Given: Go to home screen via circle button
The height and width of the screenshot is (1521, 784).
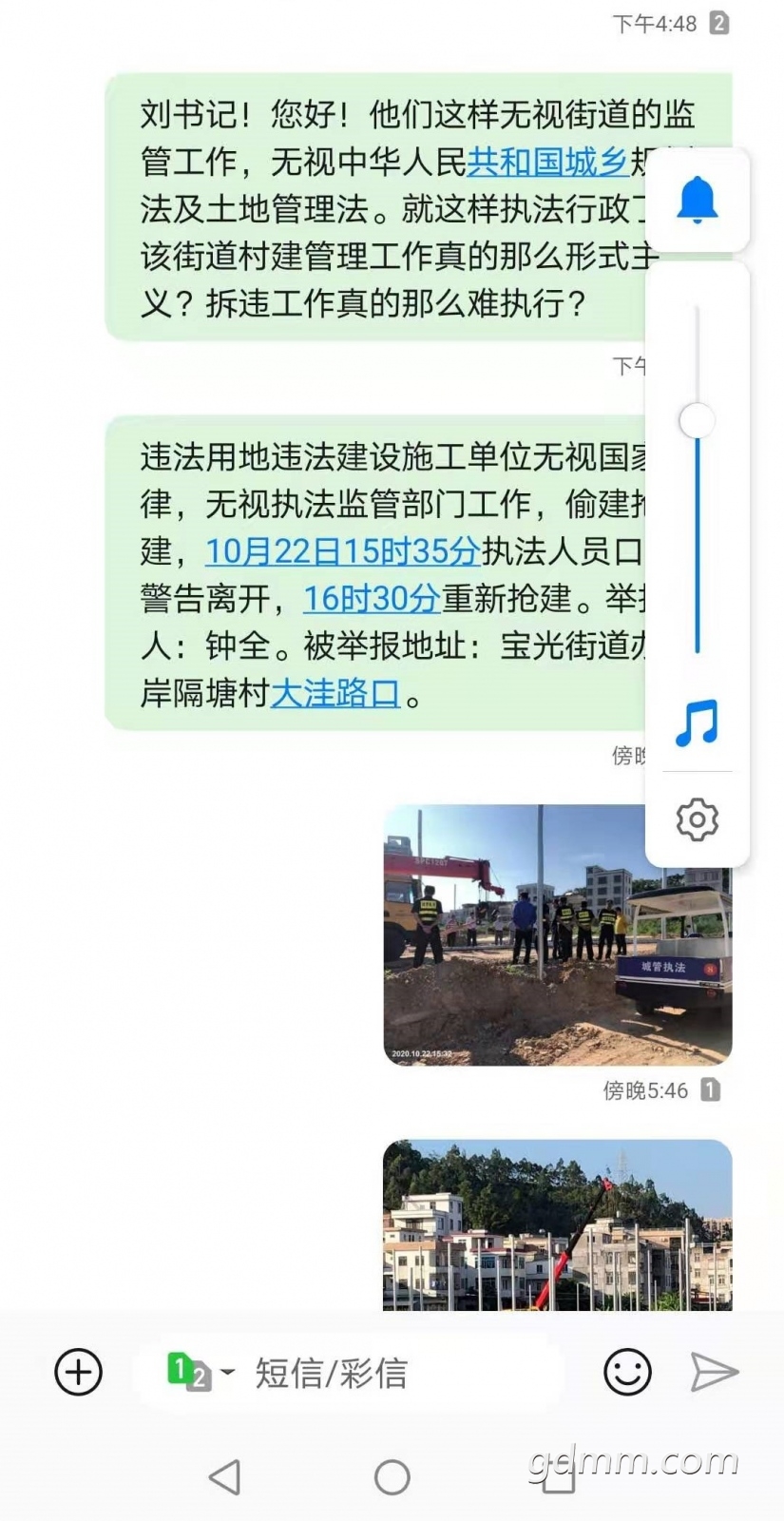Looking at the screenshot, I should [392, 1477].
